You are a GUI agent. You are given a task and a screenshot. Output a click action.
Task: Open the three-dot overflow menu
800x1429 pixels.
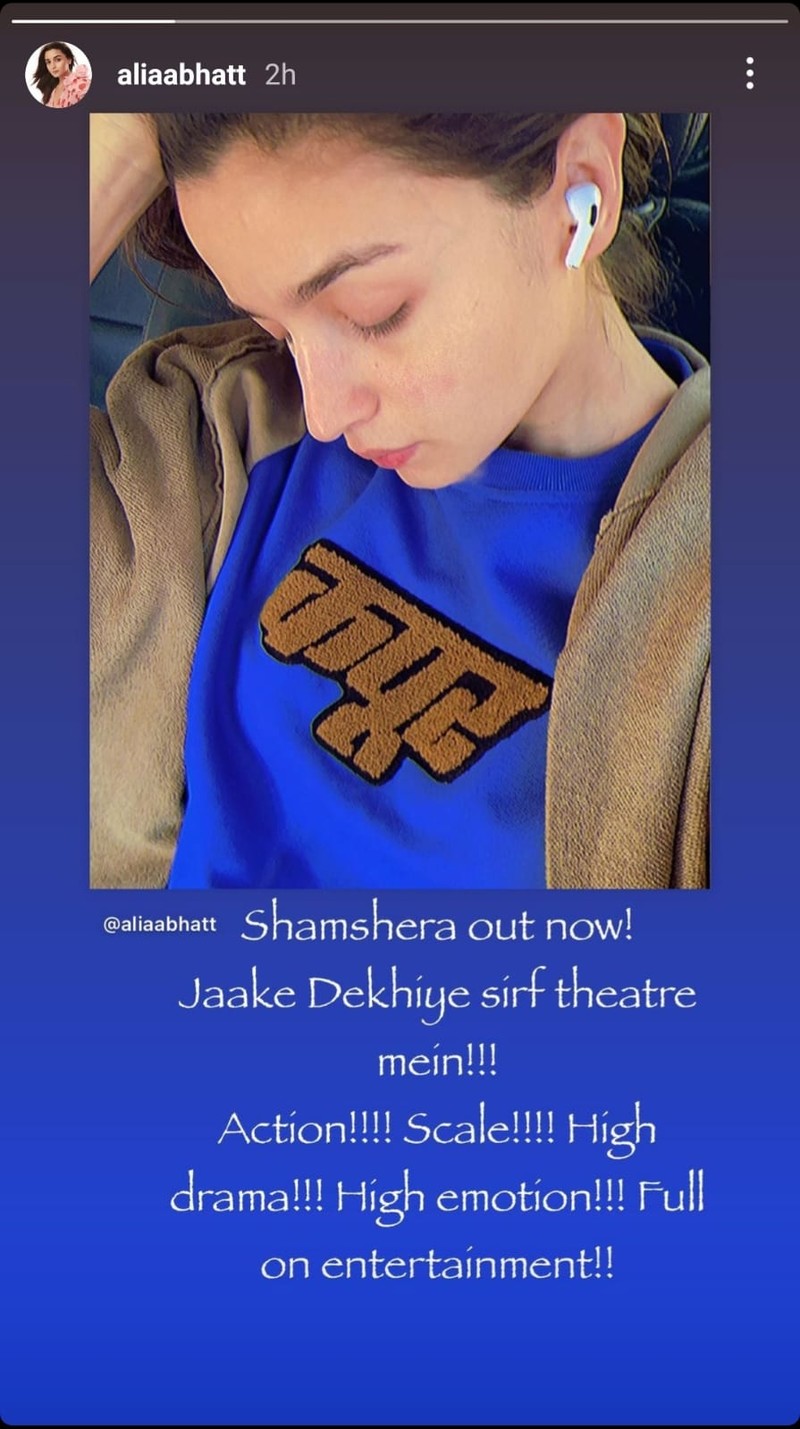pyautogui.click(x=749, y=73)
